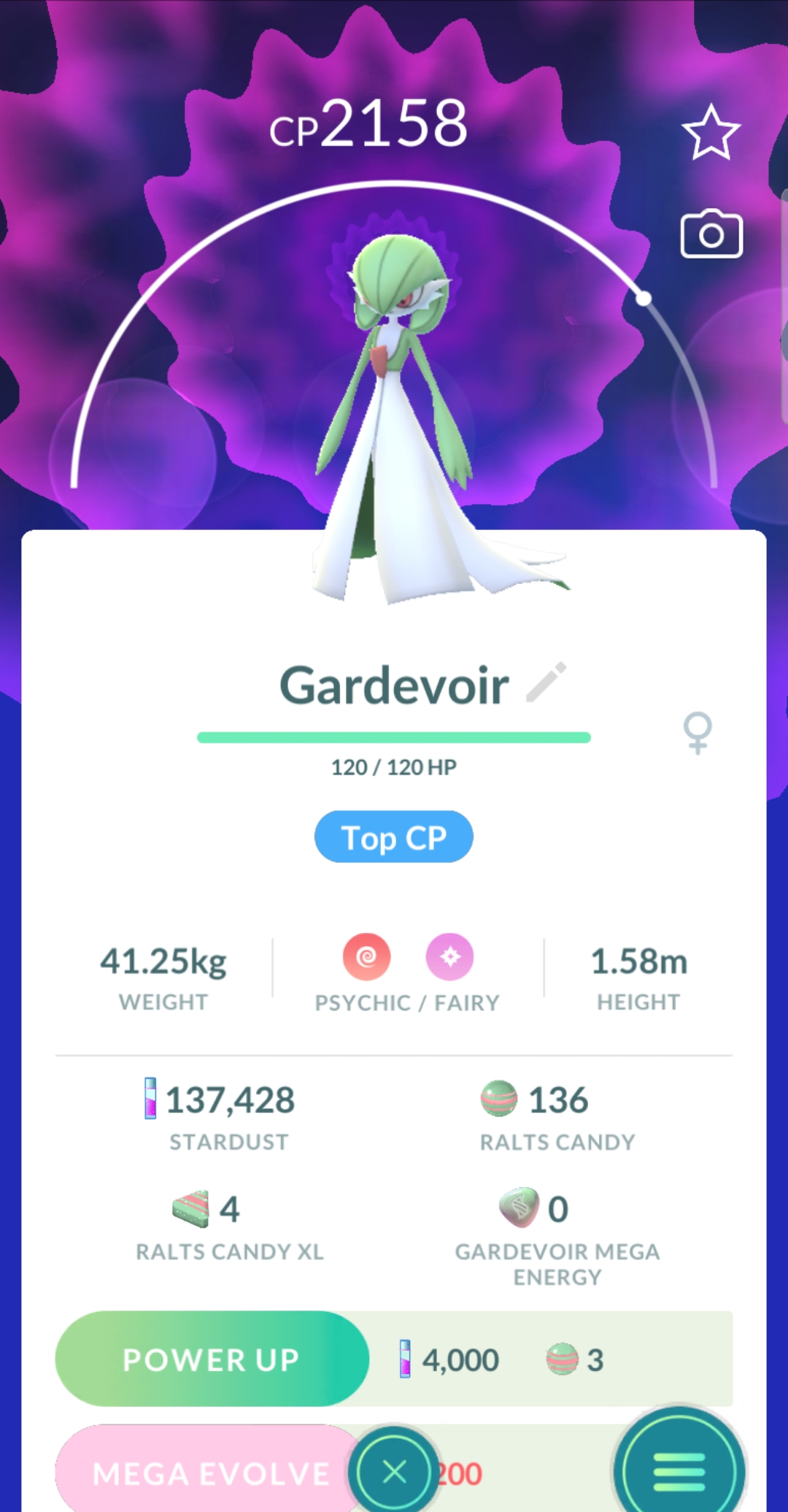Power up Gardevoir for 4,000 stardust
Viewport: 788px width, 1512px height.
tap(212, 1359)
